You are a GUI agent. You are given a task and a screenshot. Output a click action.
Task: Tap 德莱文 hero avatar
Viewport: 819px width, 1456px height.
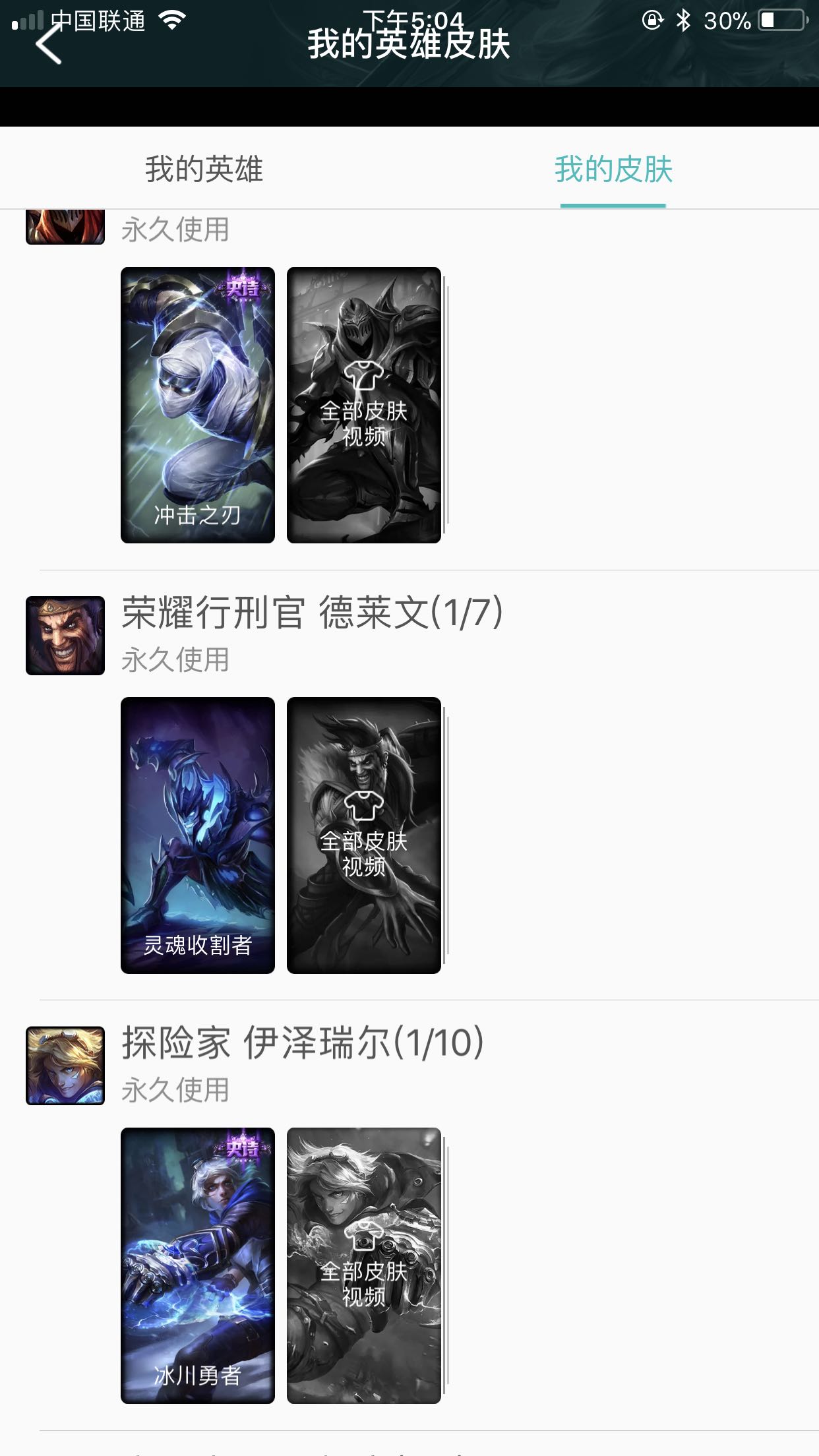point(65,636)
